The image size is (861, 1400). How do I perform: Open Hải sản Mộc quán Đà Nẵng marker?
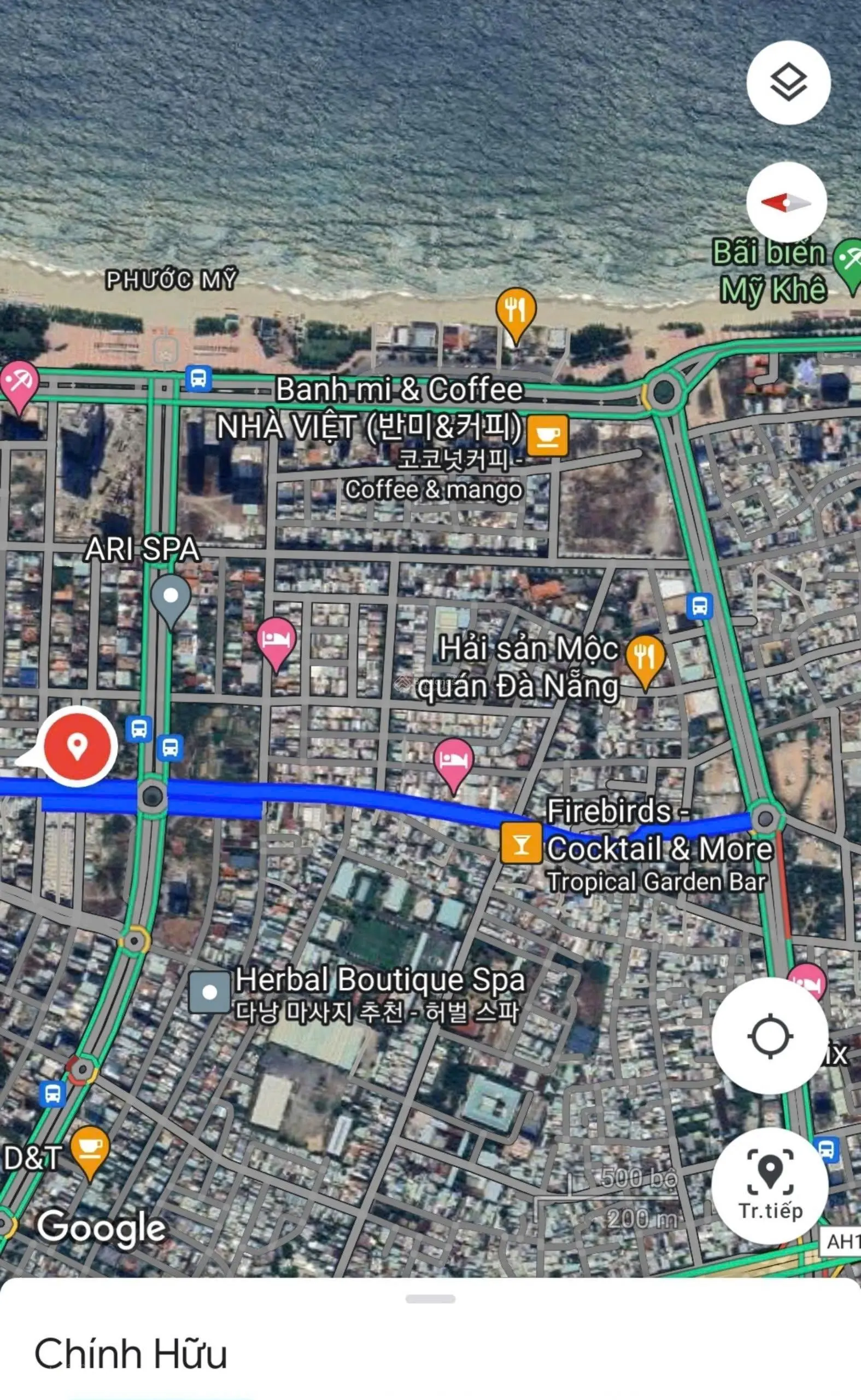pos(645,658)
